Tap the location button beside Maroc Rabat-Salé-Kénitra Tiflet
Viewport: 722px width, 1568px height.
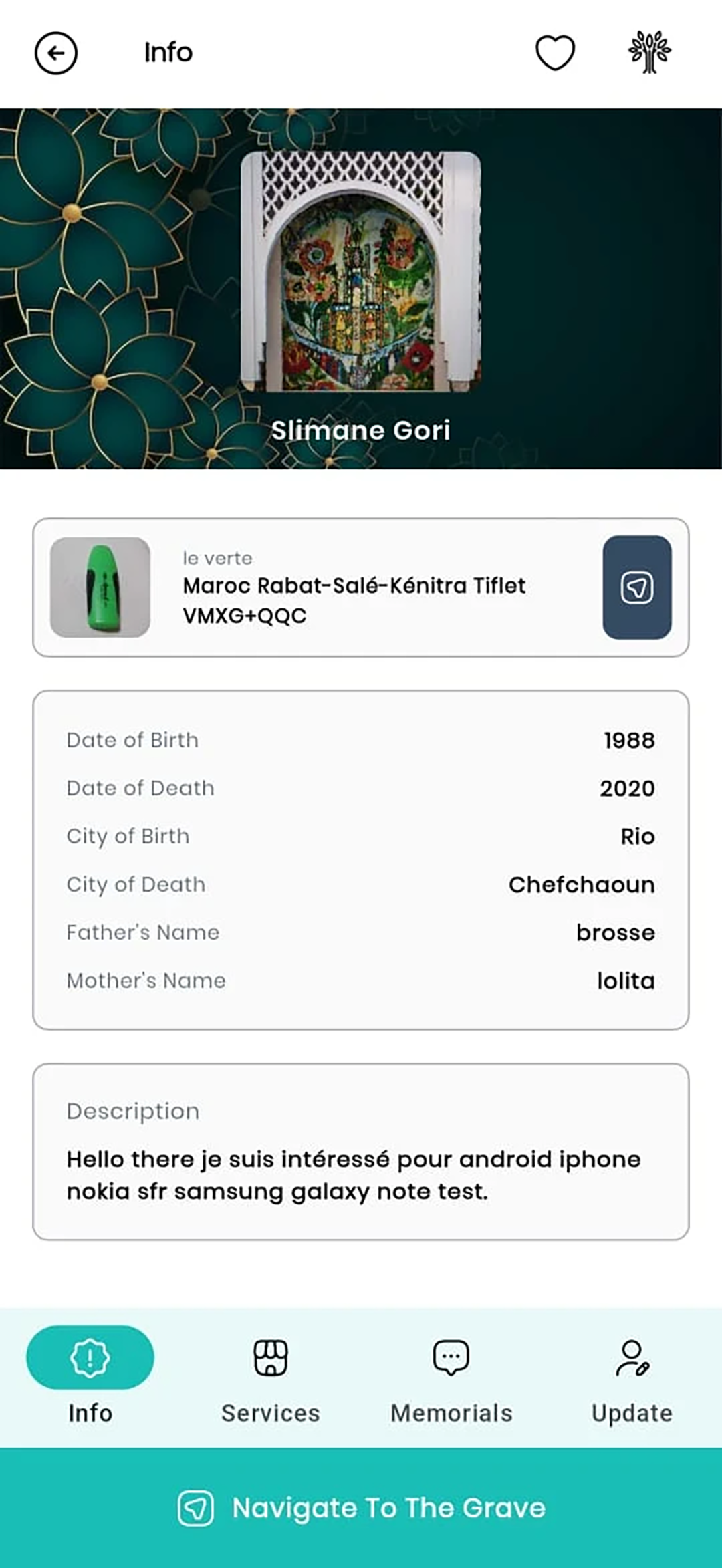[x=636, y=587]
